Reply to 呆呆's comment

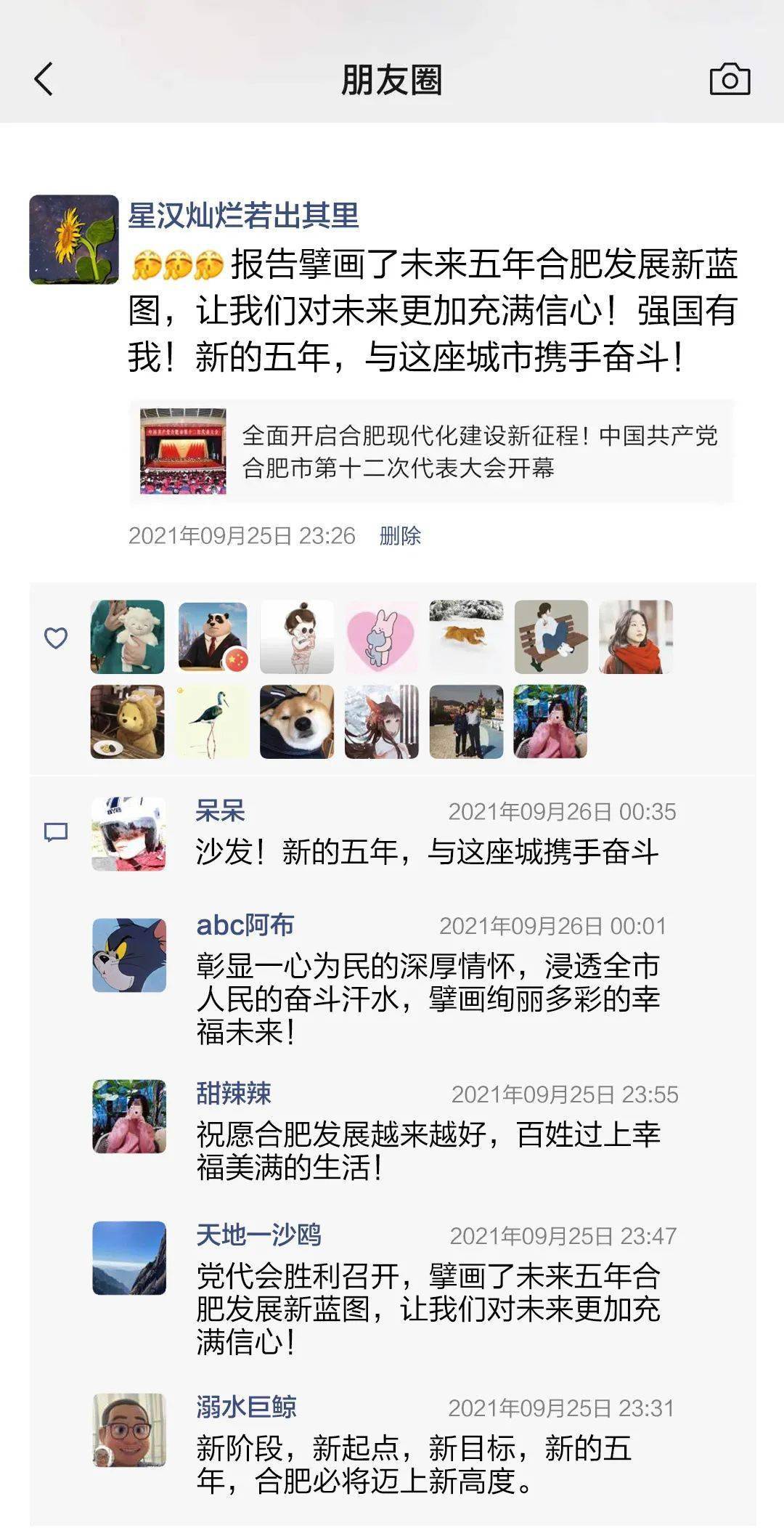[427, 852]
